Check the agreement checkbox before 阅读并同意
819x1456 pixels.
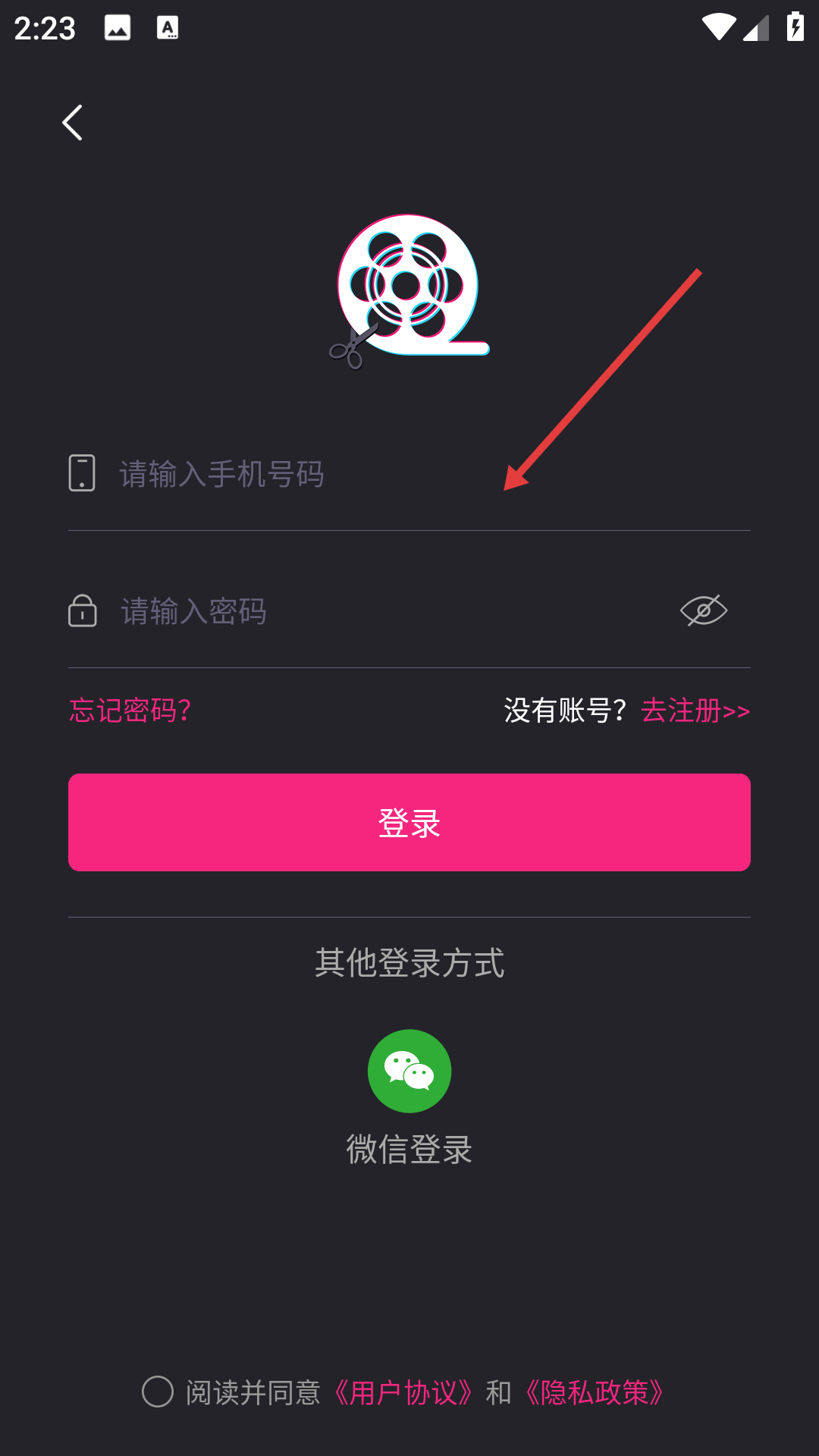pyautogui.click(x=158, y=1392)
